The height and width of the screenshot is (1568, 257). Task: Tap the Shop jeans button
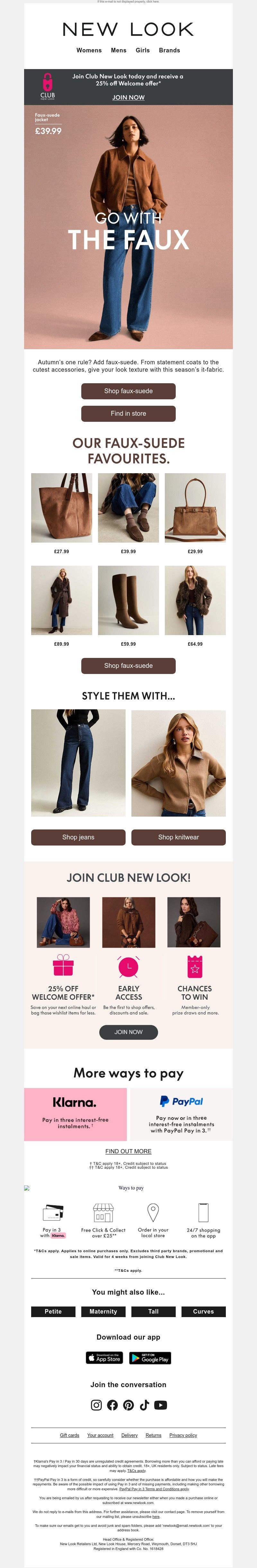coord(78,837)
